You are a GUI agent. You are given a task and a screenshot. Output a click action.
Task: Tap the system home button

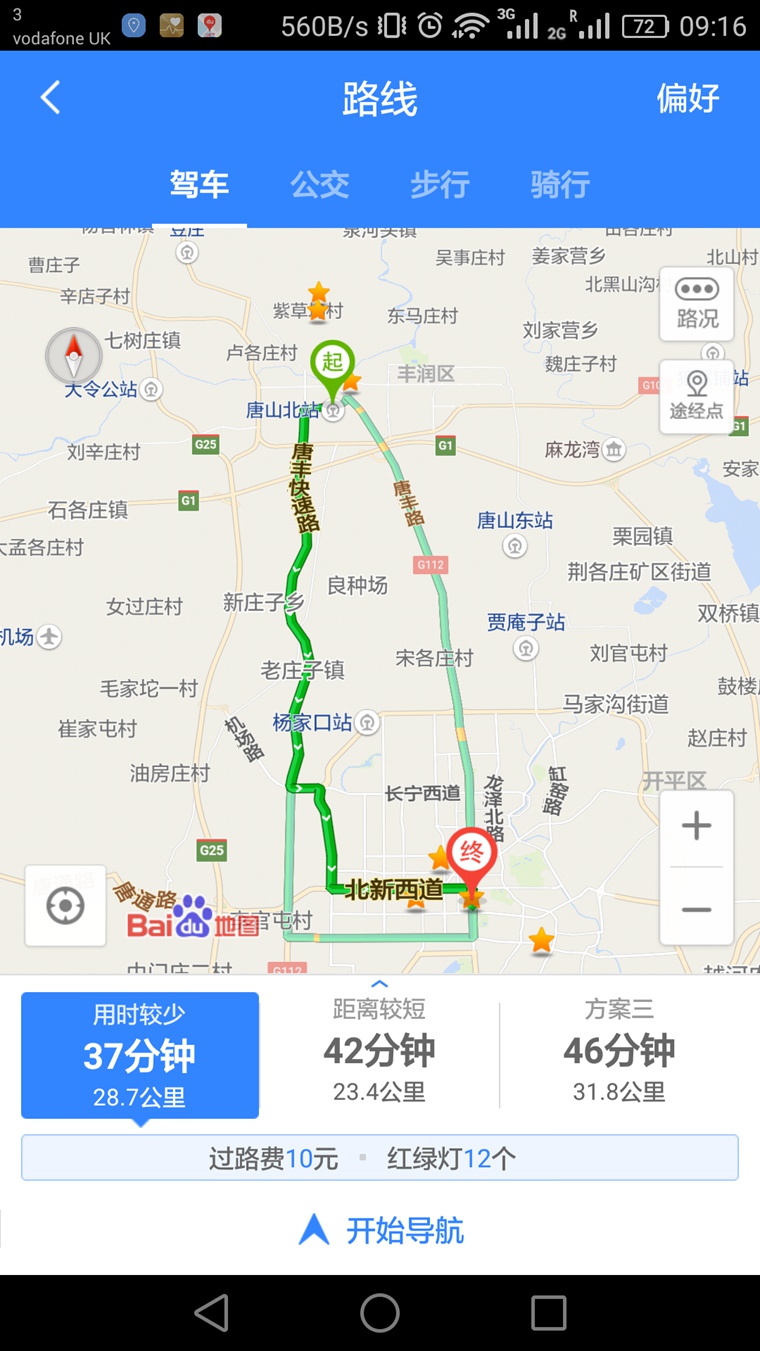click(380, 1313)
